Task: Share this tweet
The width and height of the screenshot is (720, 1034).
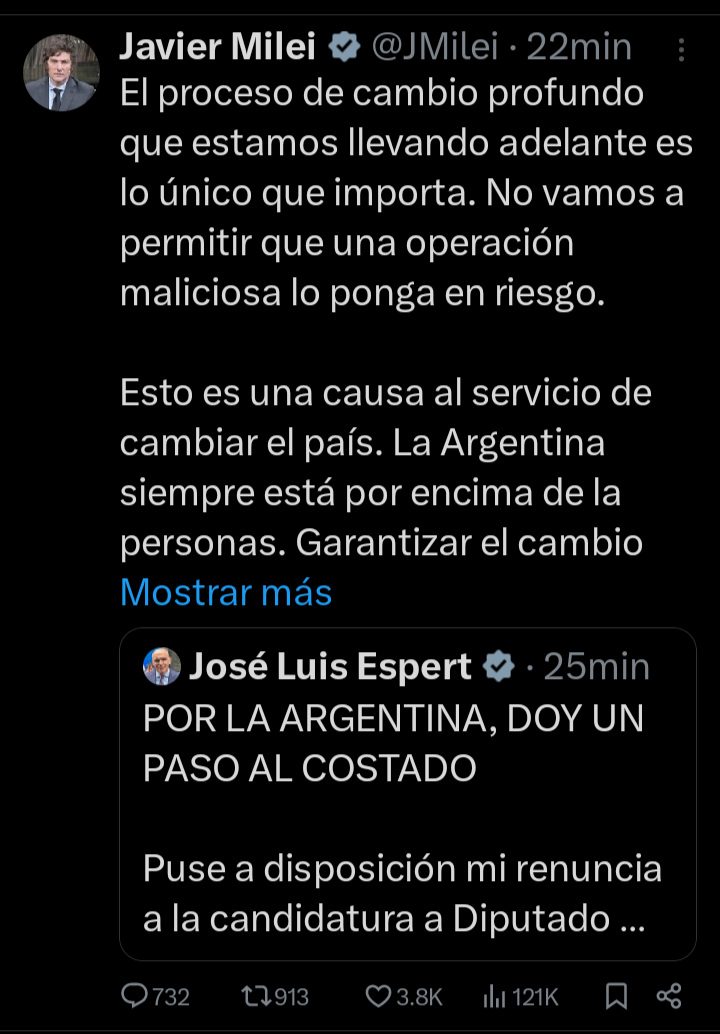Action: pos(668,996)
